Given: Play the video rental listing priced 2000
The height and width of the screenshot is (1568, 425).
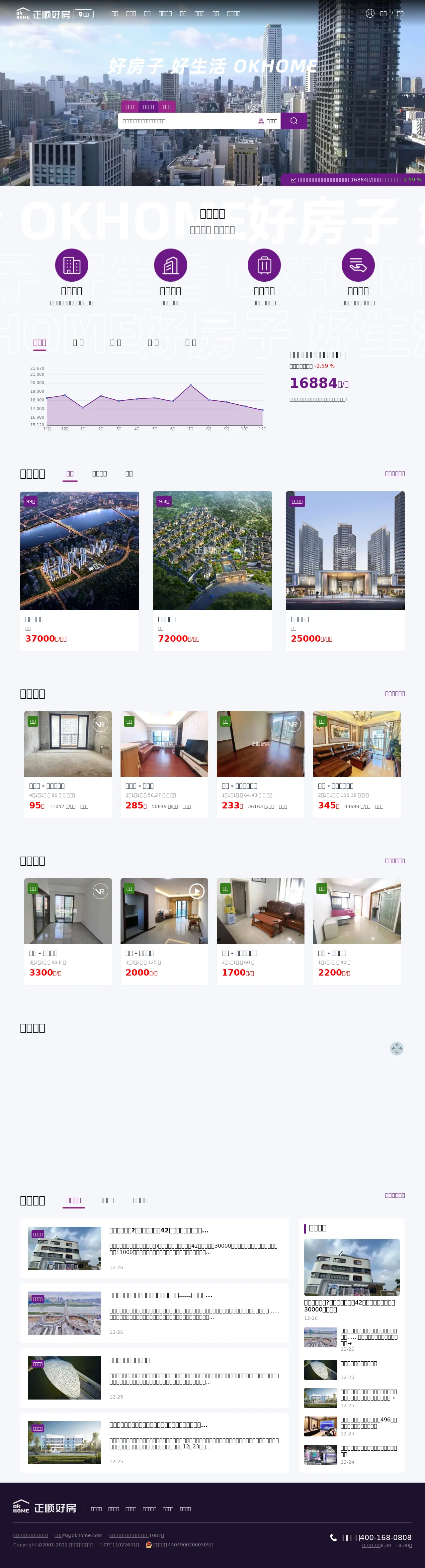Looking at the screenshot, I should point(196,891).
